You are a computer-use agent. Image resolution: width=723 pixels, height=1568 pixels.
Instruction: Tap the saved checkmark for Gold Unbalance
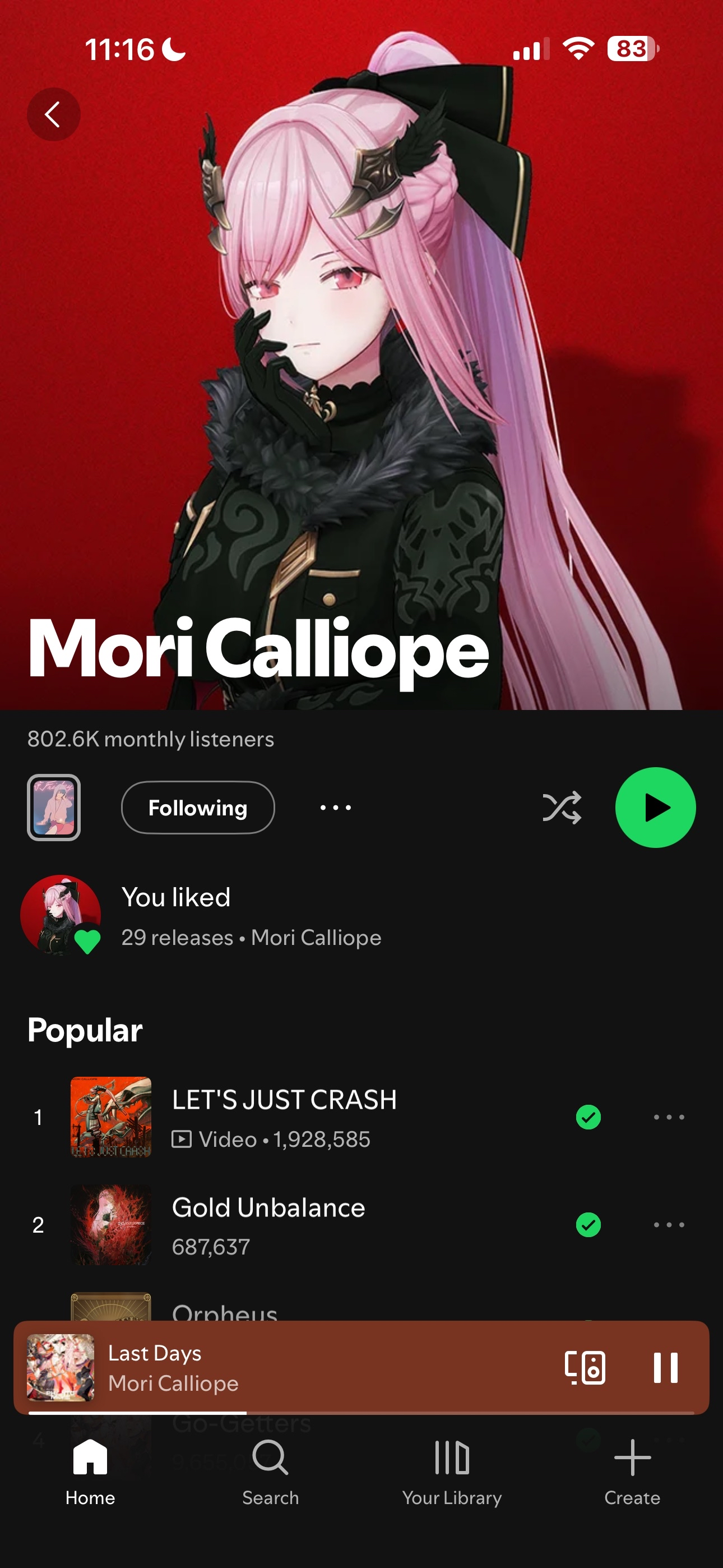(x=588, y=1225)
